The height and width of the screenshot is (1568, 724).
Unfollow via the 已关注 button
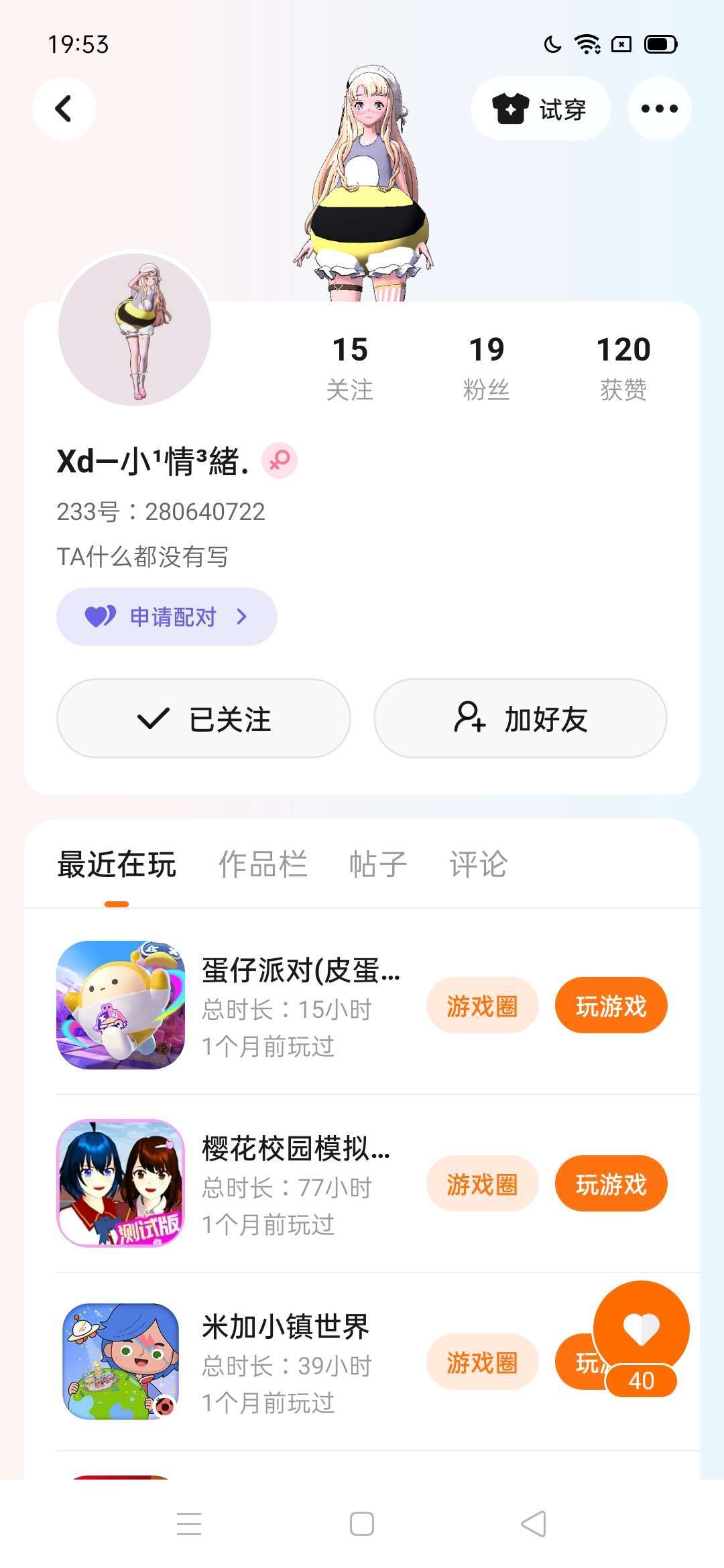pos(204,718)
